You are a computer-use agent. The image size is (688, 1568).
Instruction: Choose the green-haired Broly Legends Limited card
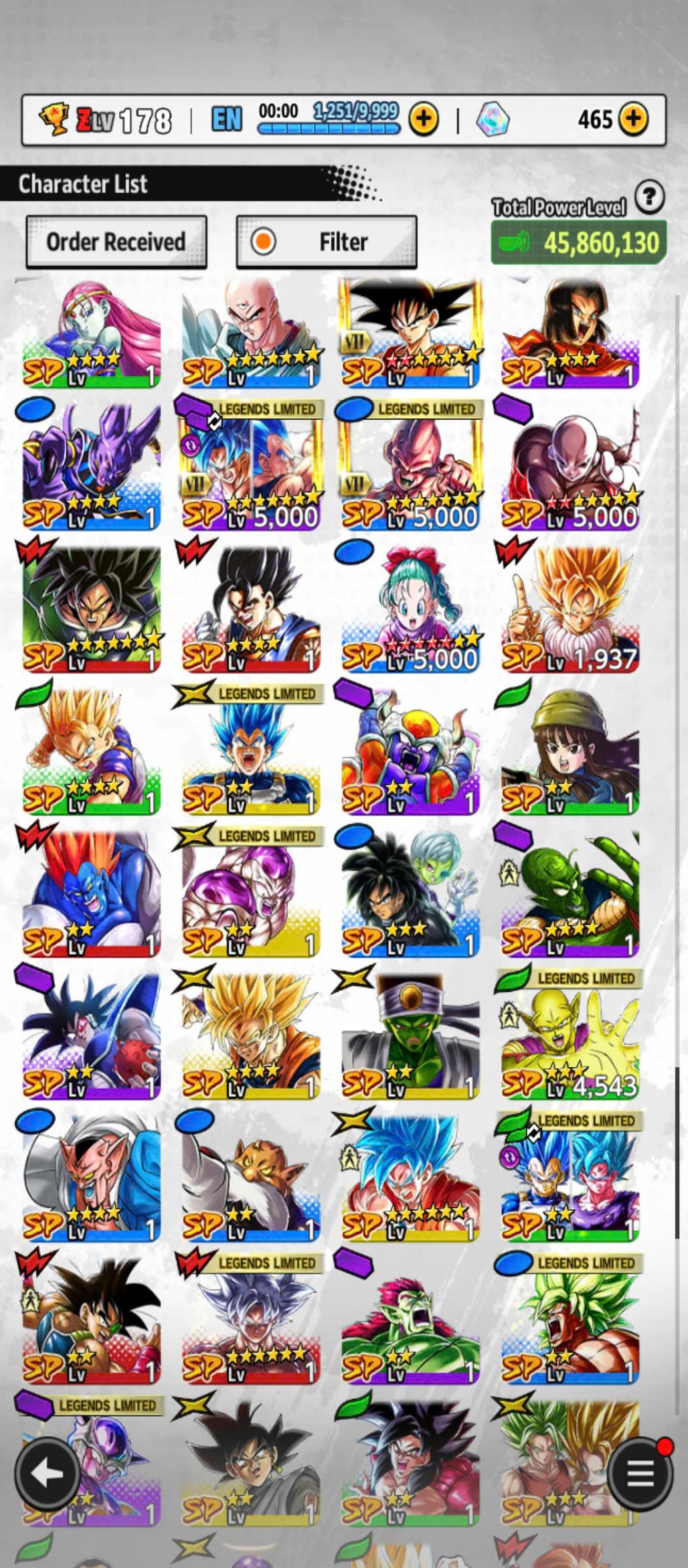(570, 1320)
